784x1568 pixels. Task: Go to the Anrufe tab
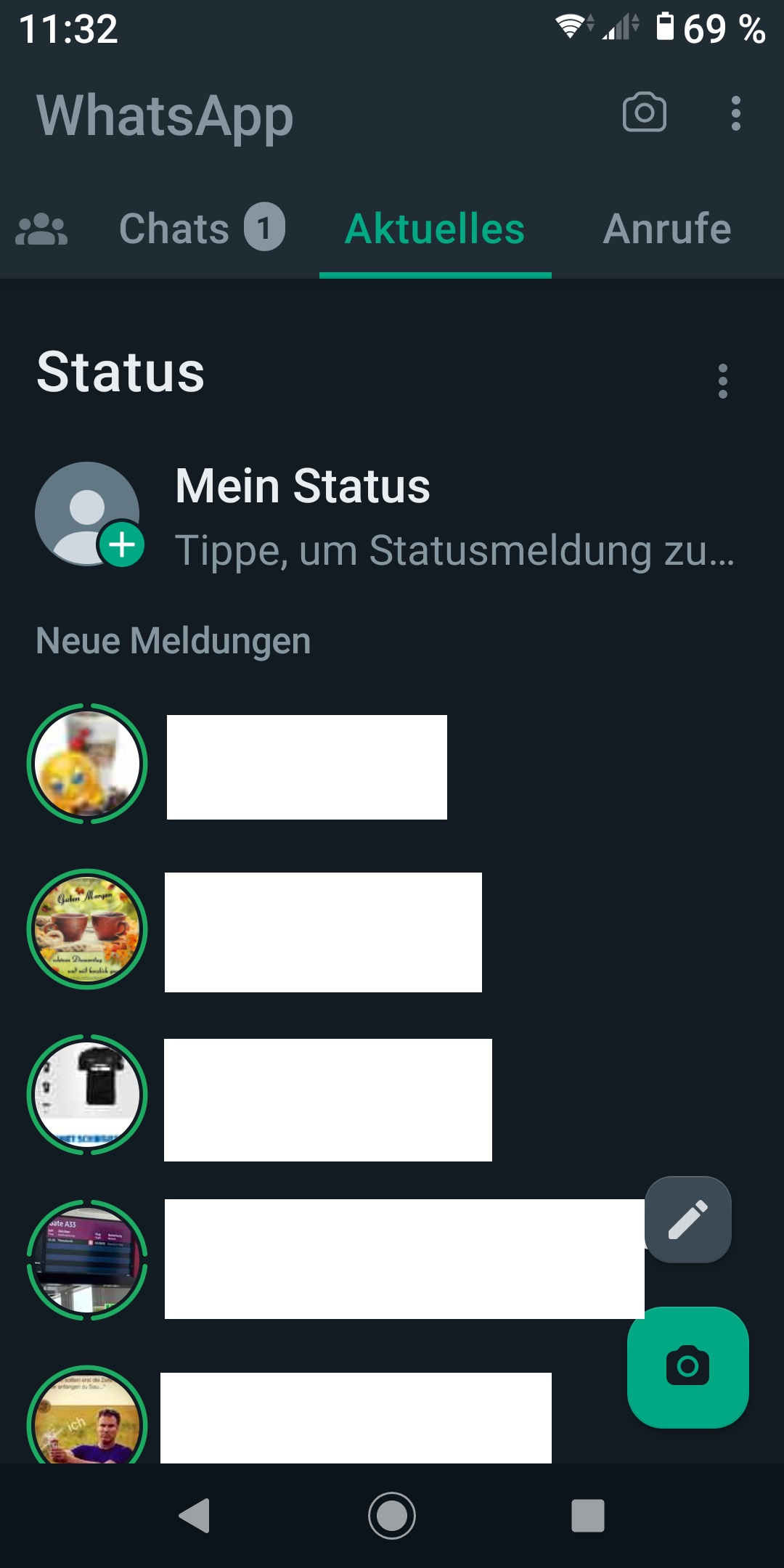pyautogui.click(x=666, y=229)
